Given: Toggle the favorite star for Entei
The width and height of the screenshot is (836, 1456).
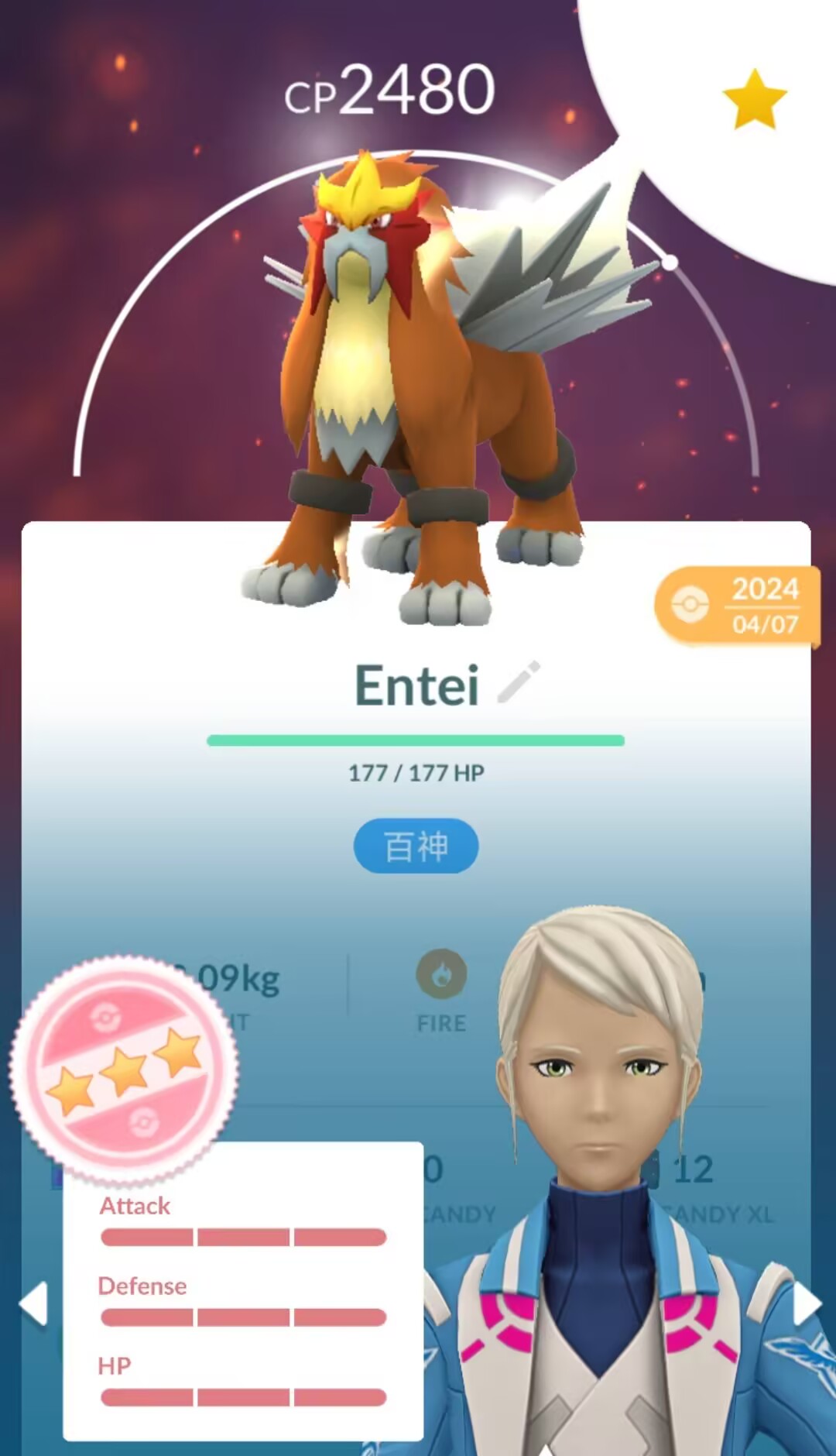Looking at the screenshot, I should [755, 99].
